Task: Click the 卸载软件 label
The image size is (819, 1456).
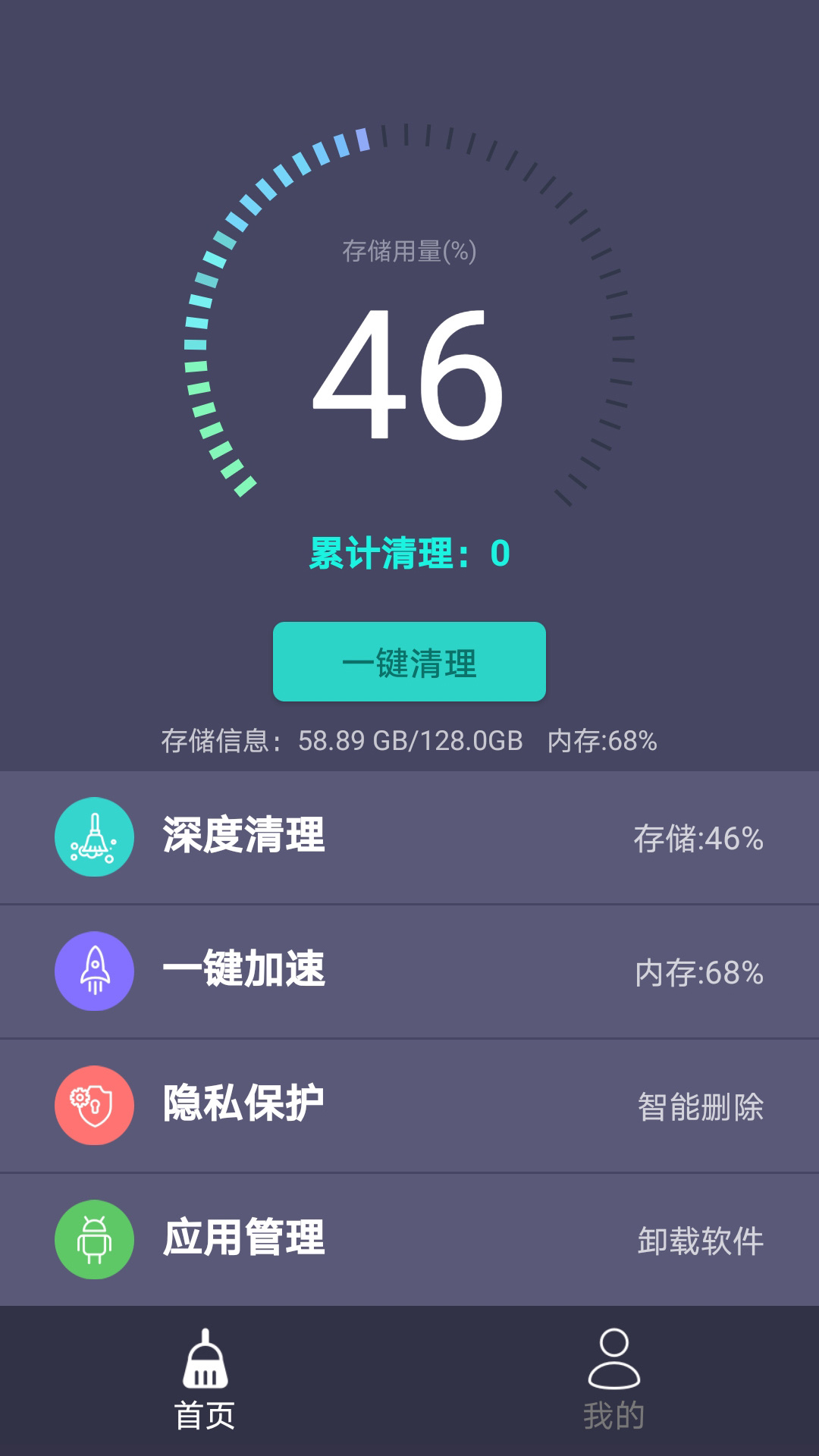Action: (701, 1241)
